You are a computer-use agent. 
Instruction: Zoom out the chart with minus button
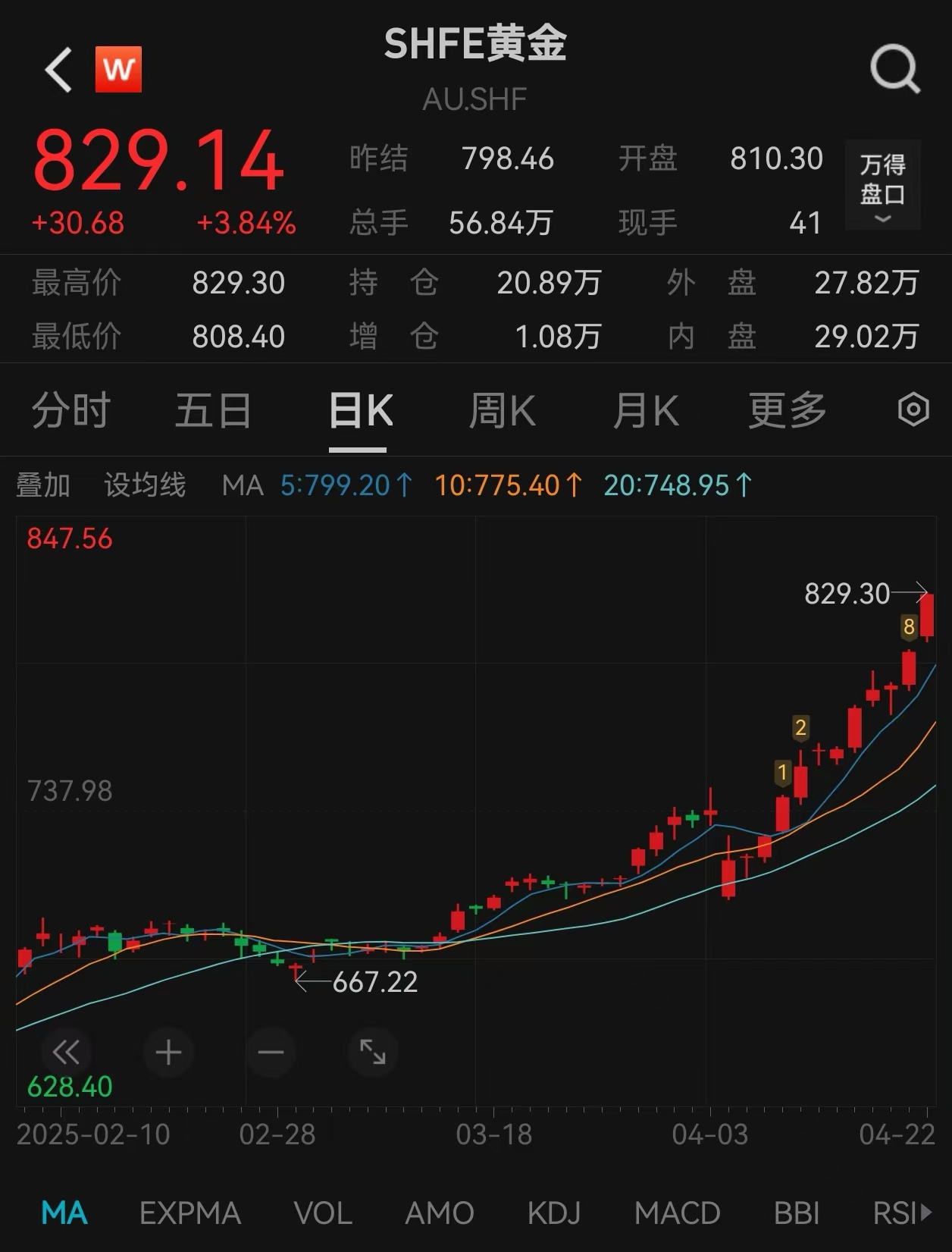tap(271, 1052)
